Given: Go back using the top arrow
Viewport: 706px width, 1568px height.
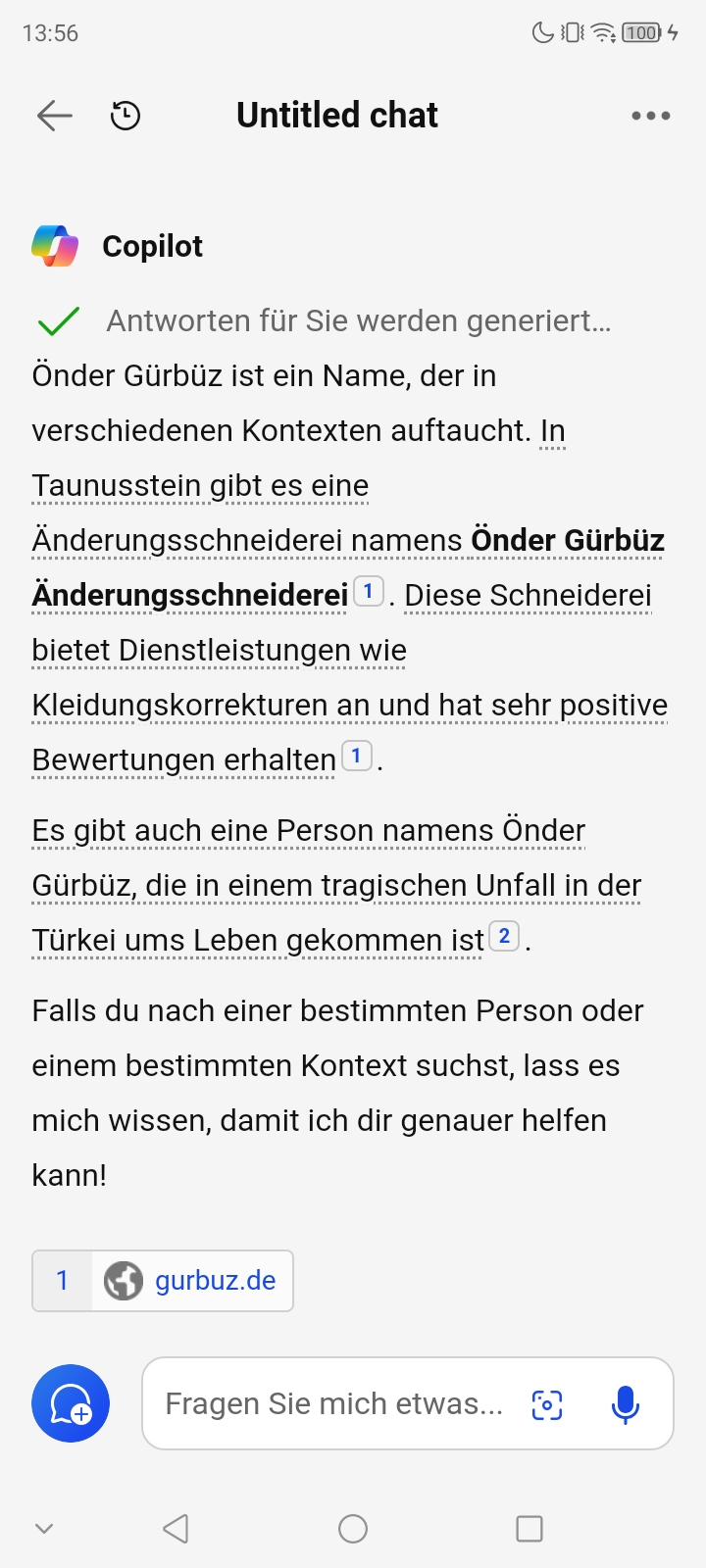Looking at the screenshot, I should (55, 116).
